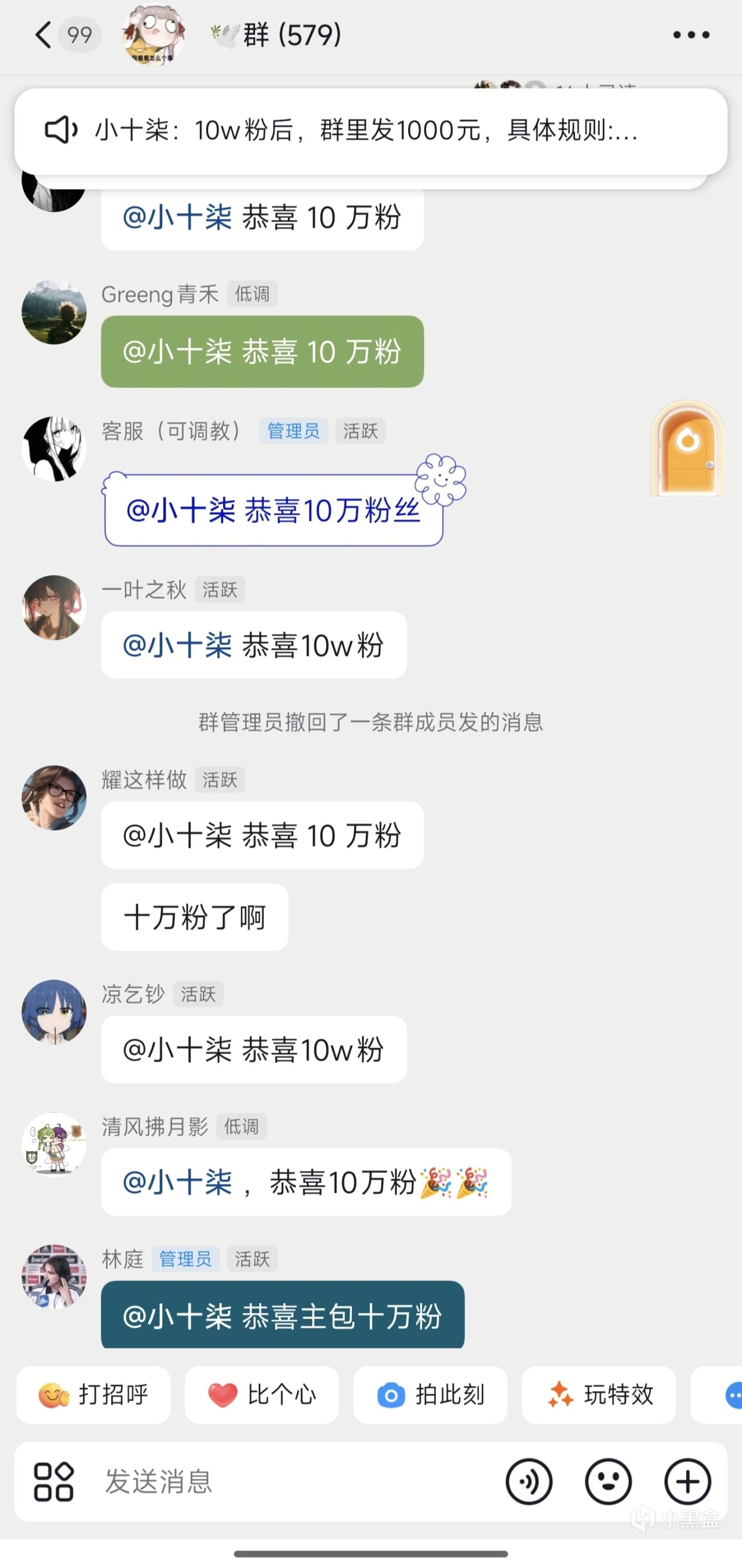Open Greeng青禾's avatar profile

54,312
